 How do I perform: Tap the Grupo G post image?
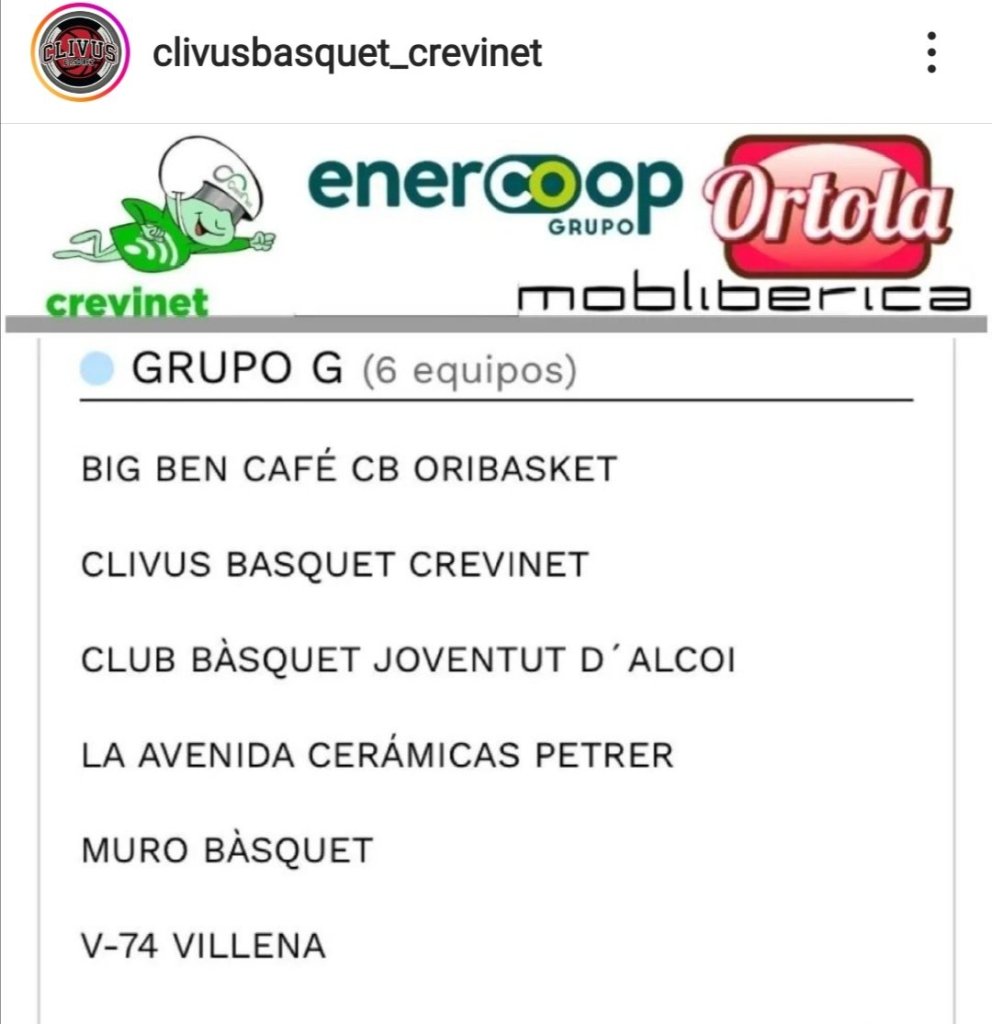496,600
